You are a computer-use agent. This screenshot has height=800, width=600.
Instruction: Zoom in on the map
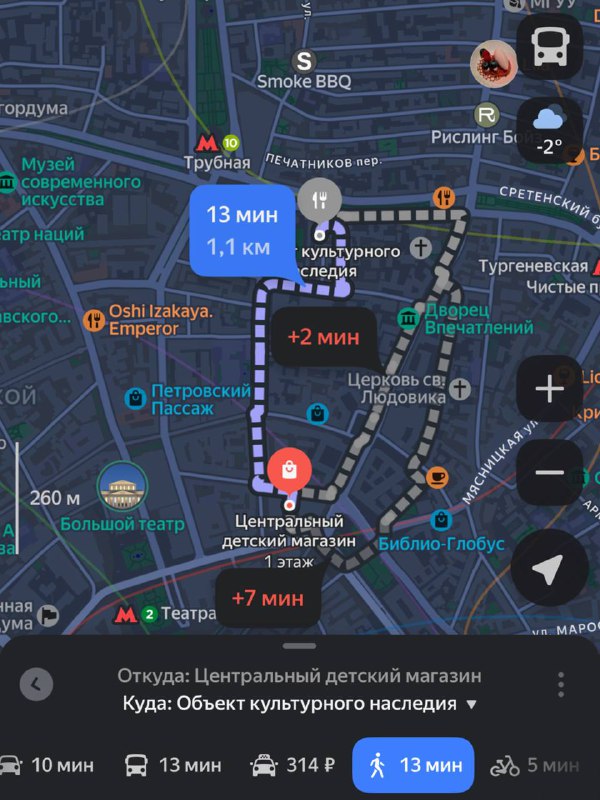(550, 389)
